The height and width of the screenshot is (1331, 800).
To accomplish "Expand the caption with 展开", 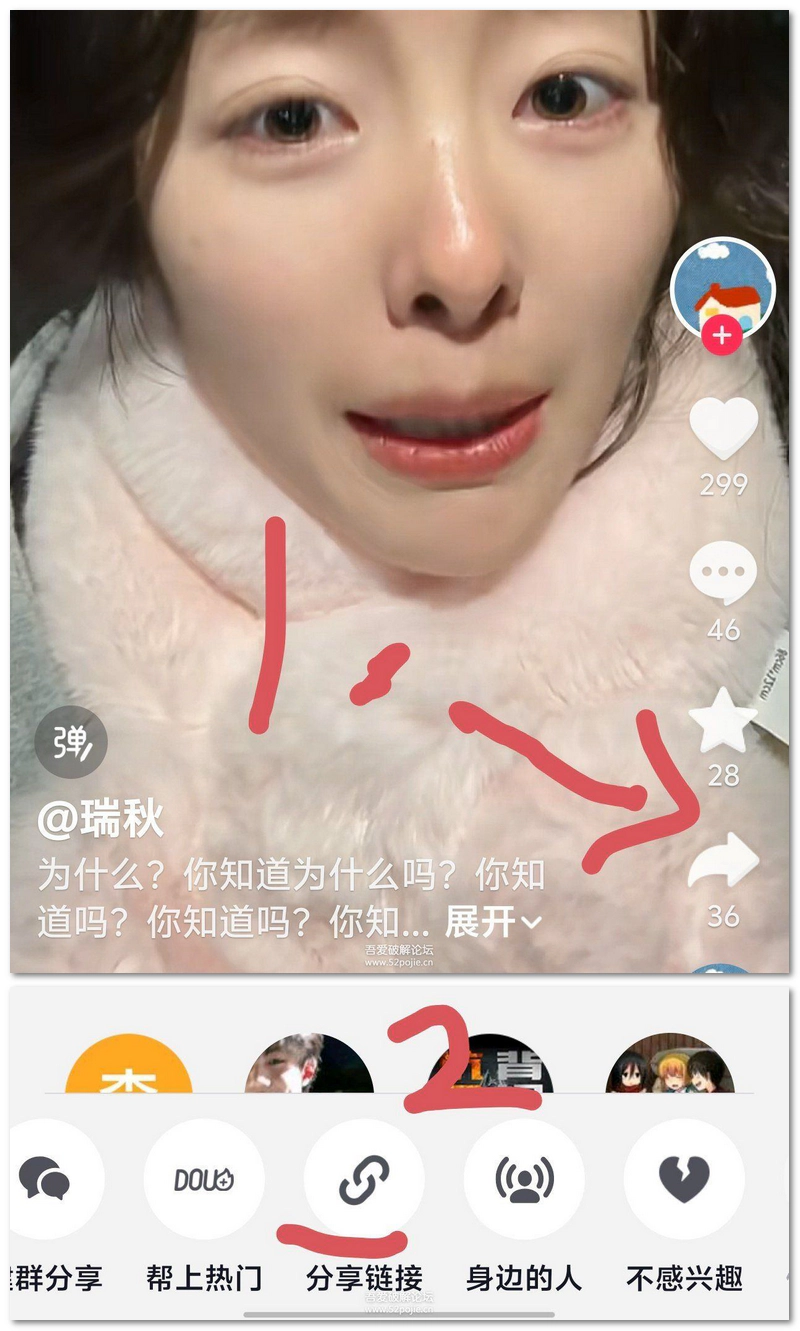I will point(492,921).
